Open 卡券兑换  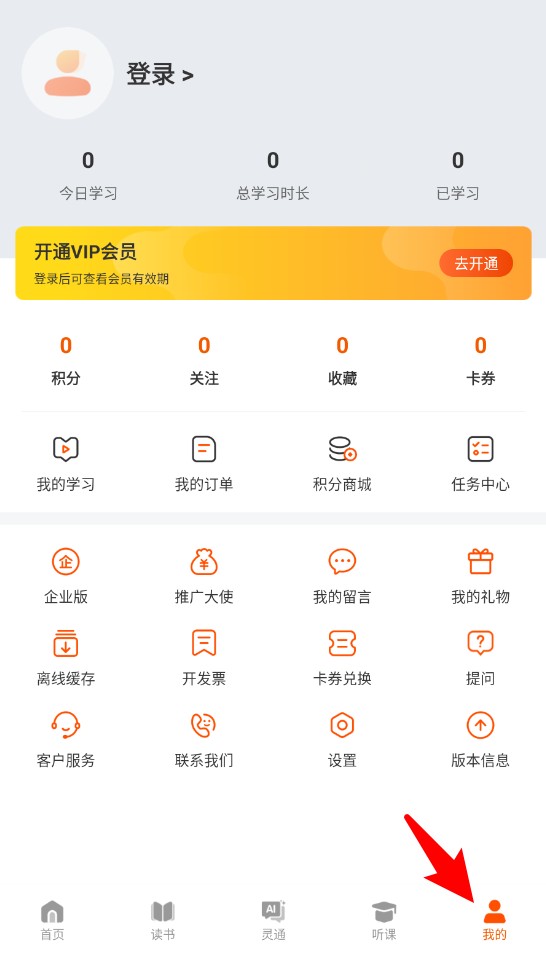tap(342, 658)
